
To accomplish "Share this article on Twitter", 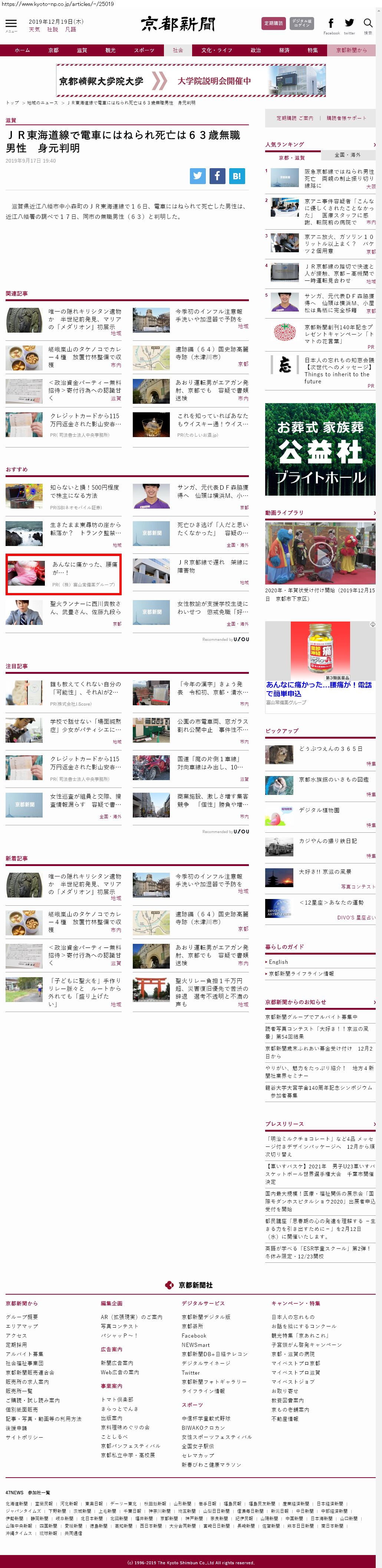I will (198, 176).
